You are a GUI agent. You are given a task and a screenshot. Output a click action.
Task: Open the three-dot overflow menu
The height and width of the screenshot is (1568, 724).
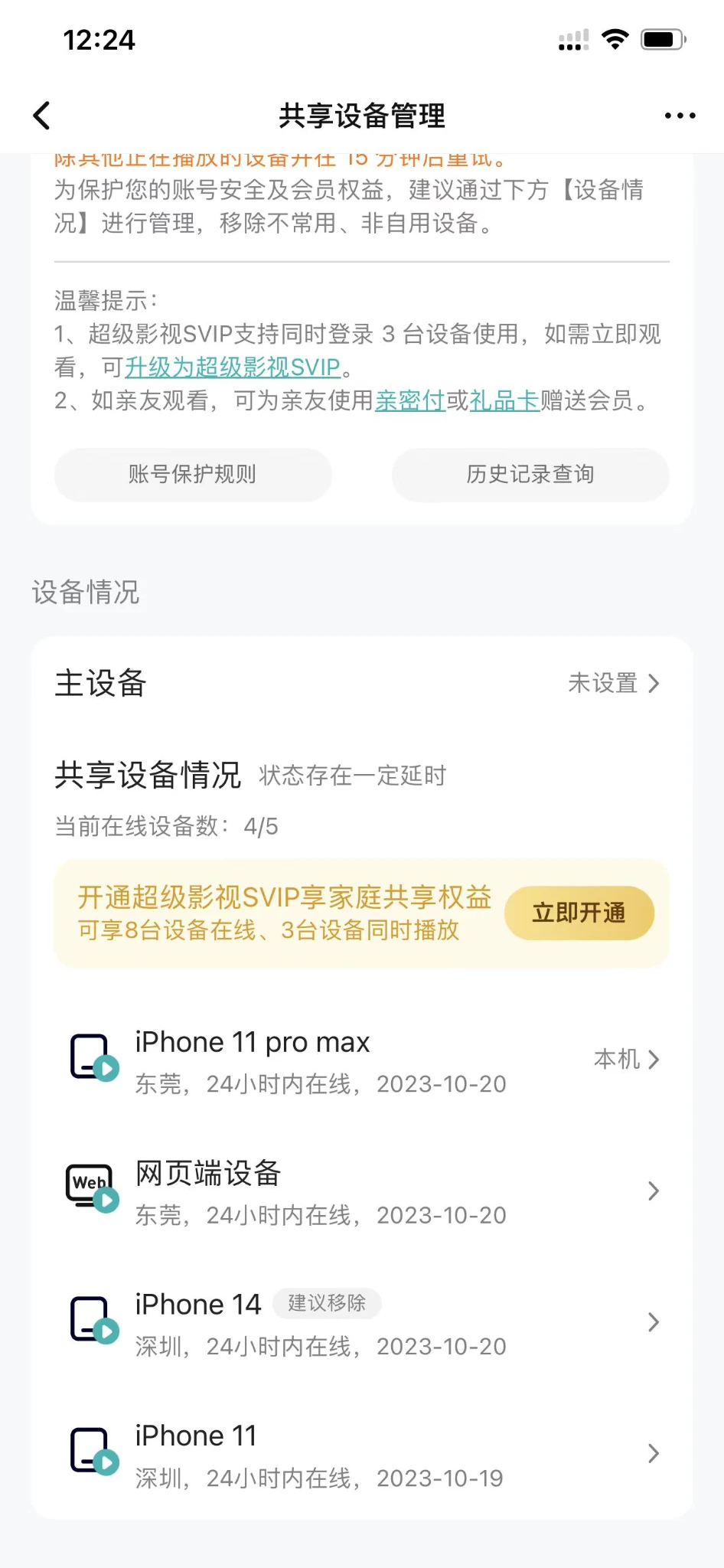coord(680,116)
